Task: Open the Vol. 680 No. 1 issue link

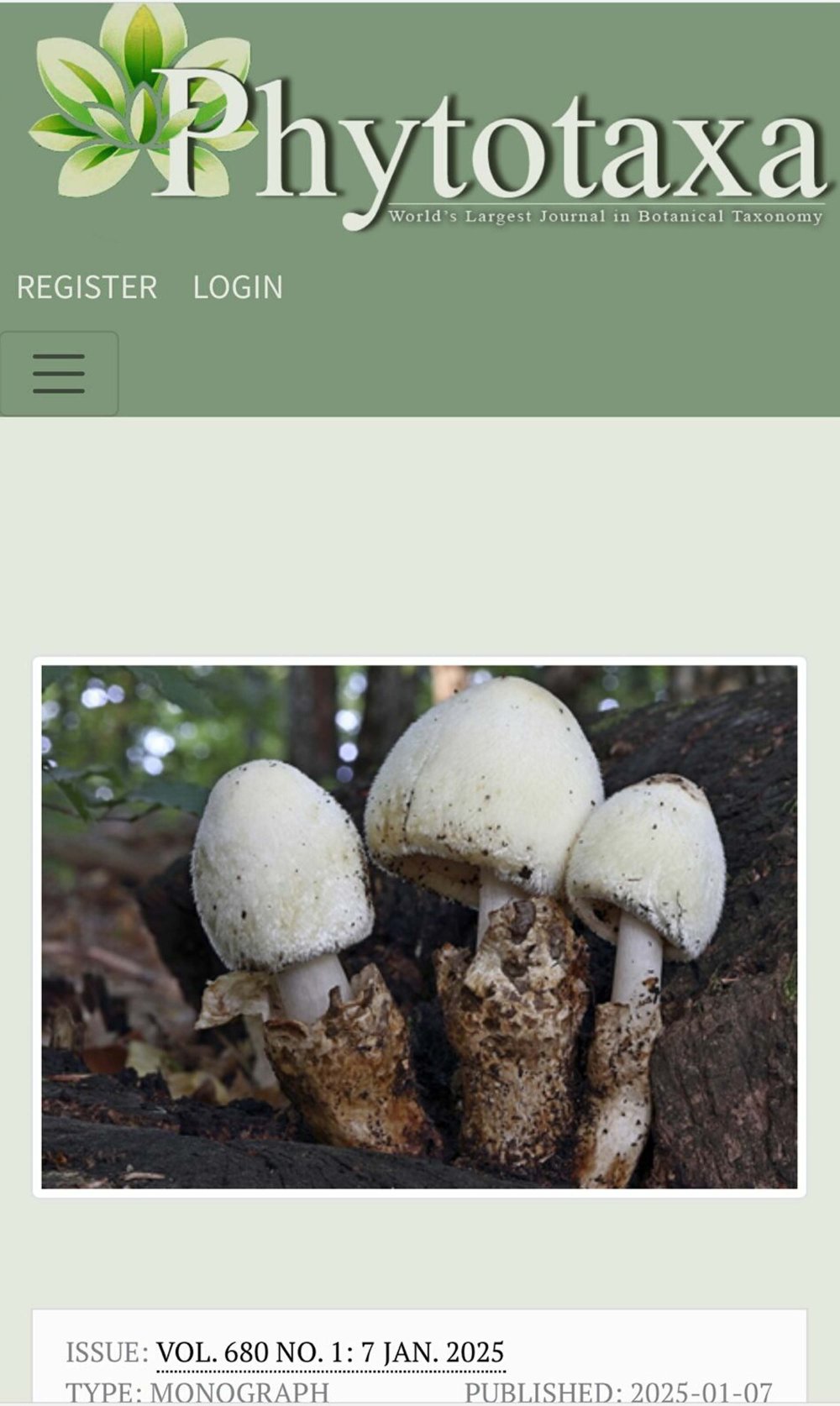Action: 330,1352
